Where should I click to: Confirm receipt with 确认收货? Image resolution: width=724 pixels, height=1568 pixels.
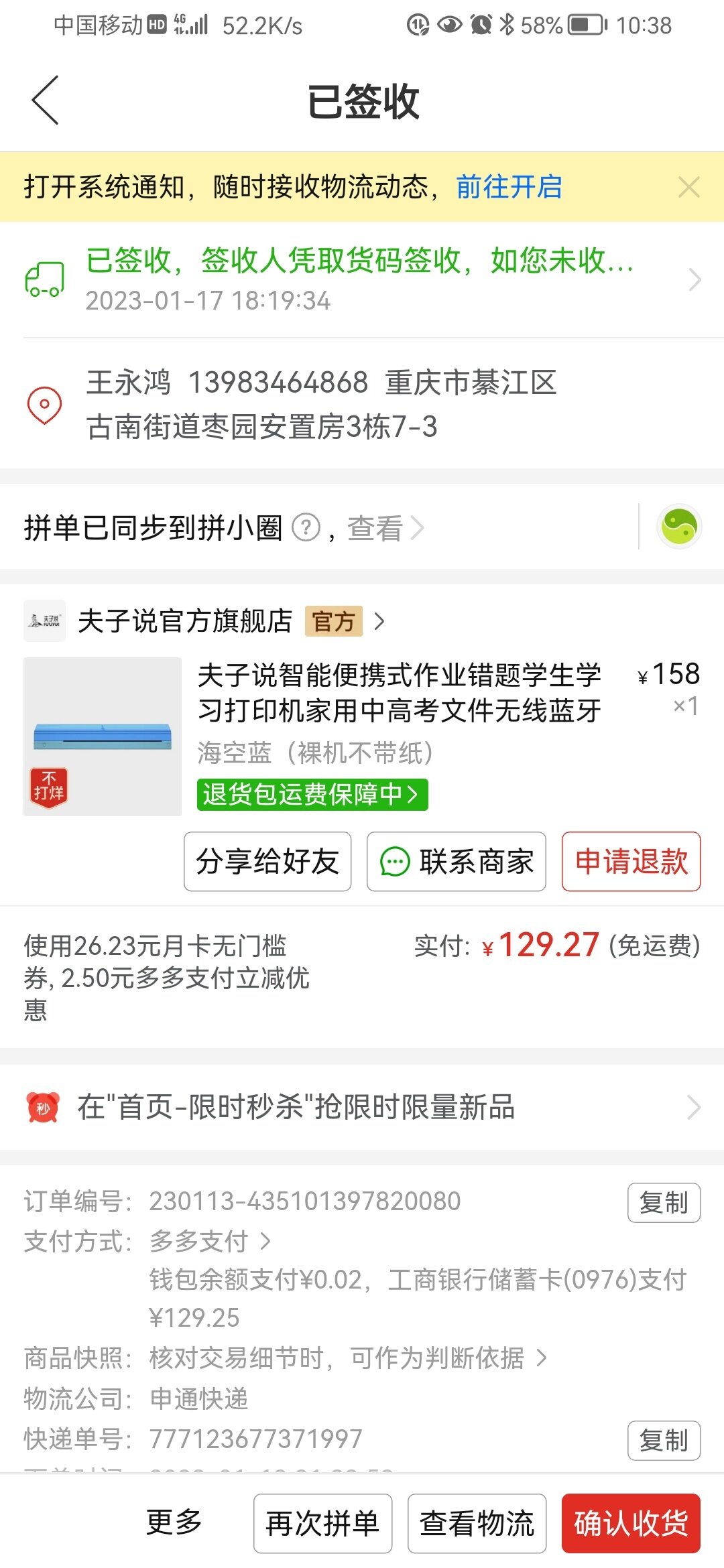(631, 1523)
